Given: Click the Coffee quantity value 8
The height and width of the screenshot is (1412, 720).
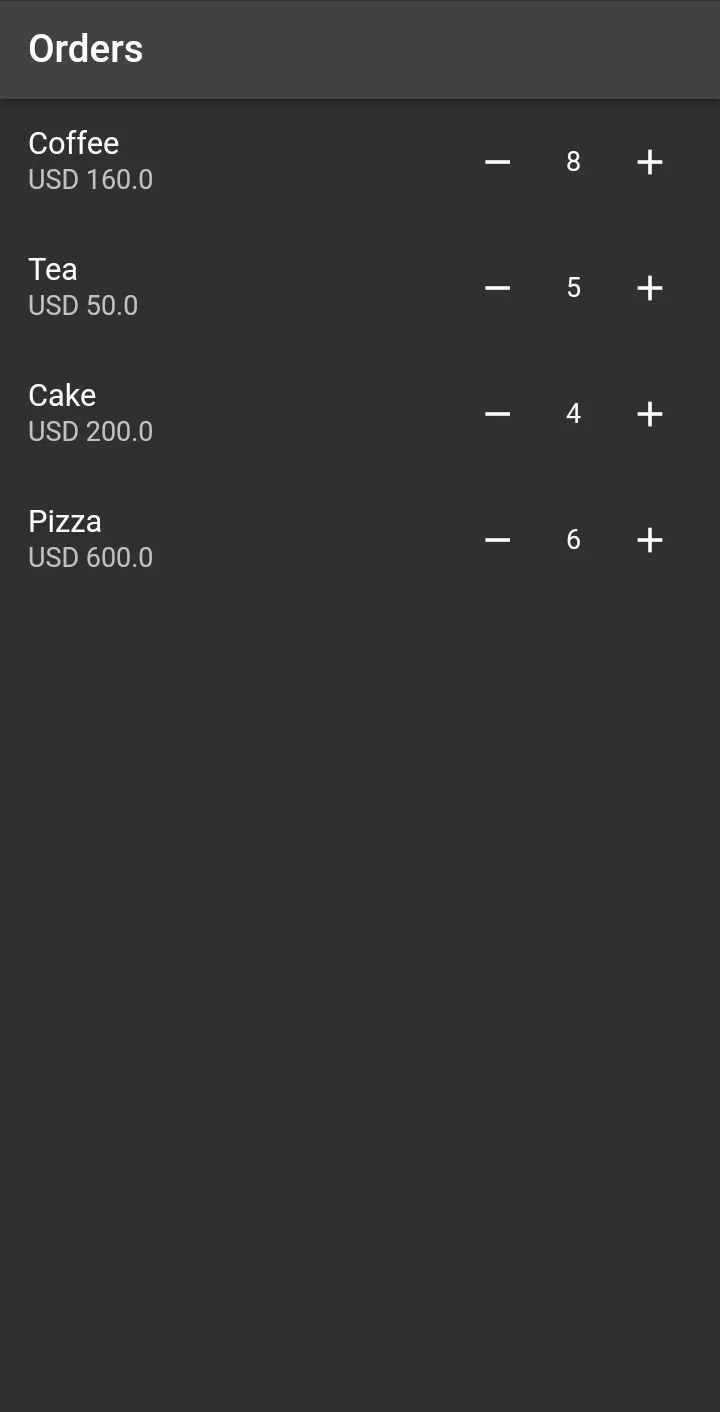Looking at the screenshot, I should (573, 162).
